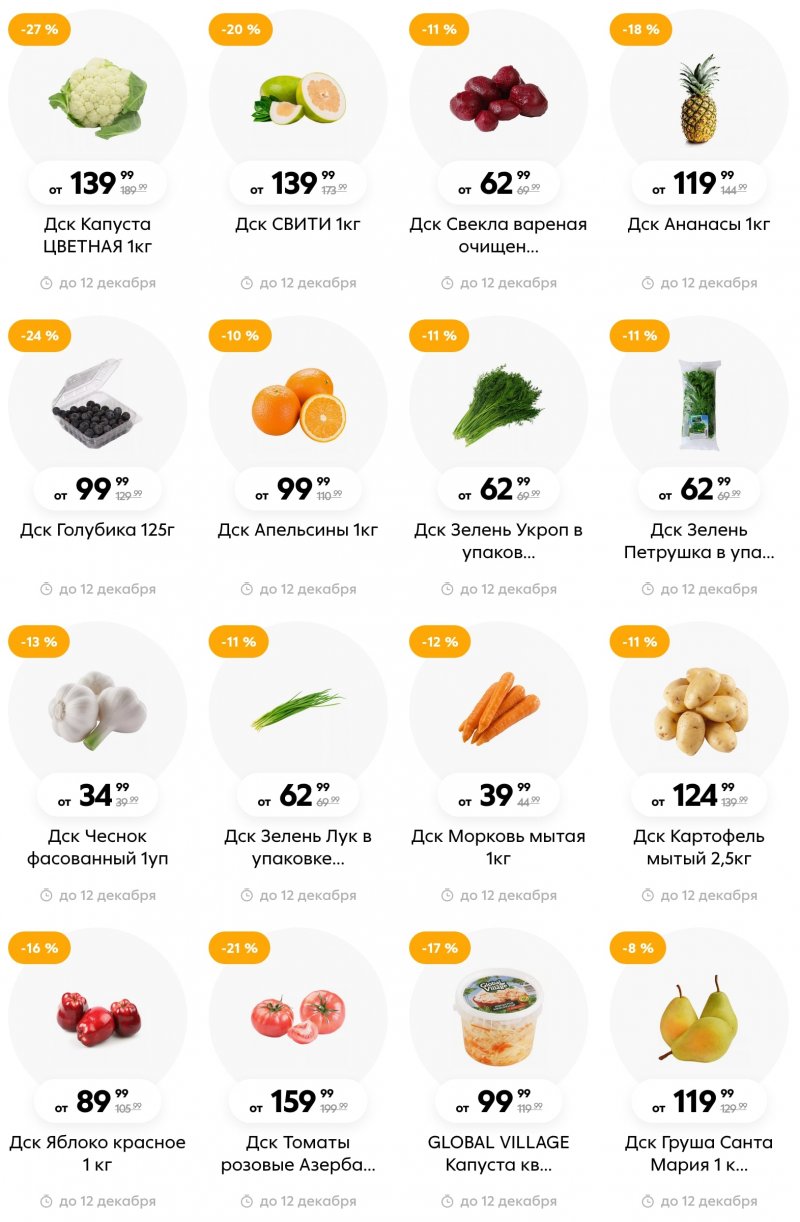The width and height of the screenshot is (800, 1222).
Task: Open the Апельсины 1кг product card
Action: [298, 406]
